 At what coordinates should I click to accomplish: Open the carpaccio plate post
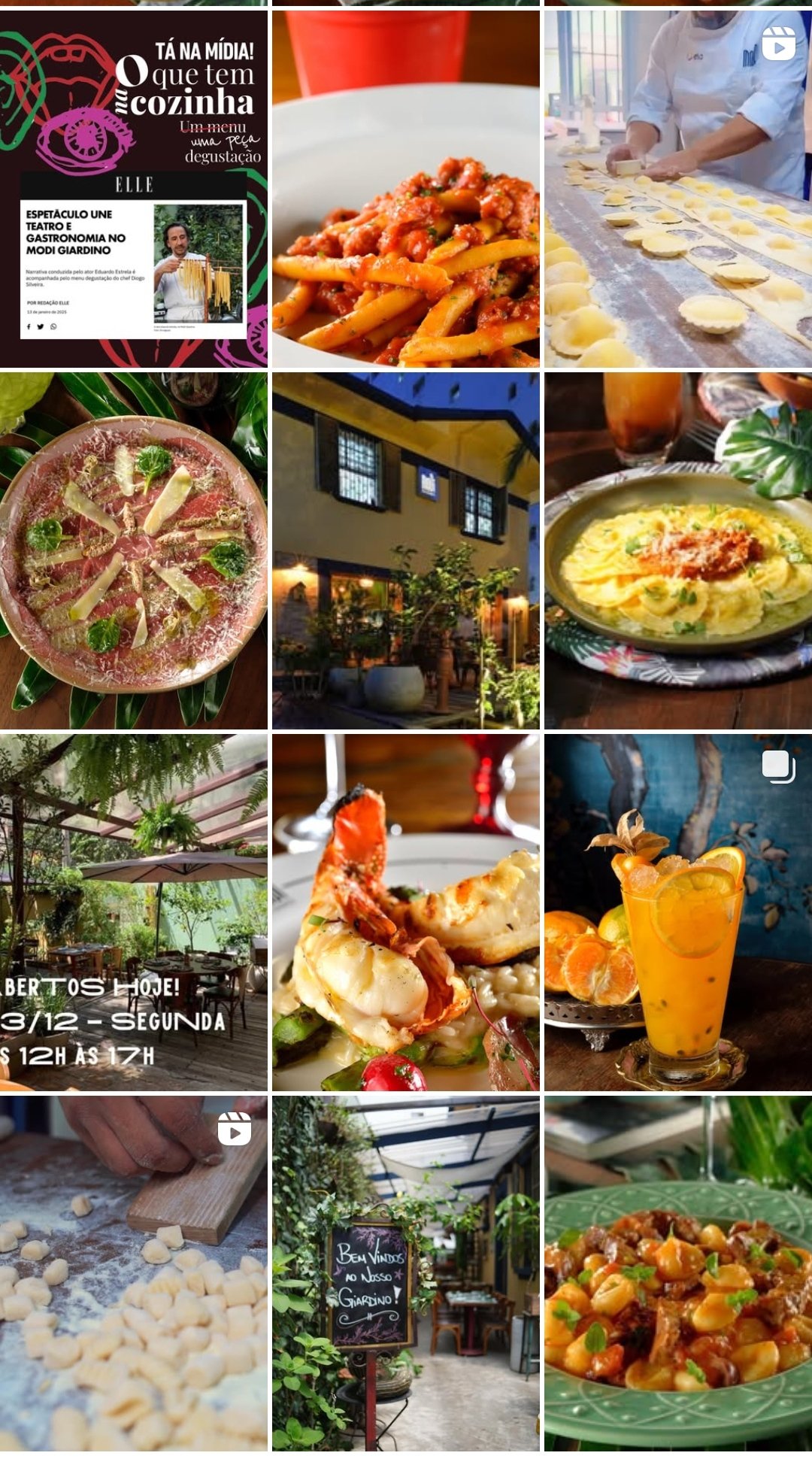134,550
